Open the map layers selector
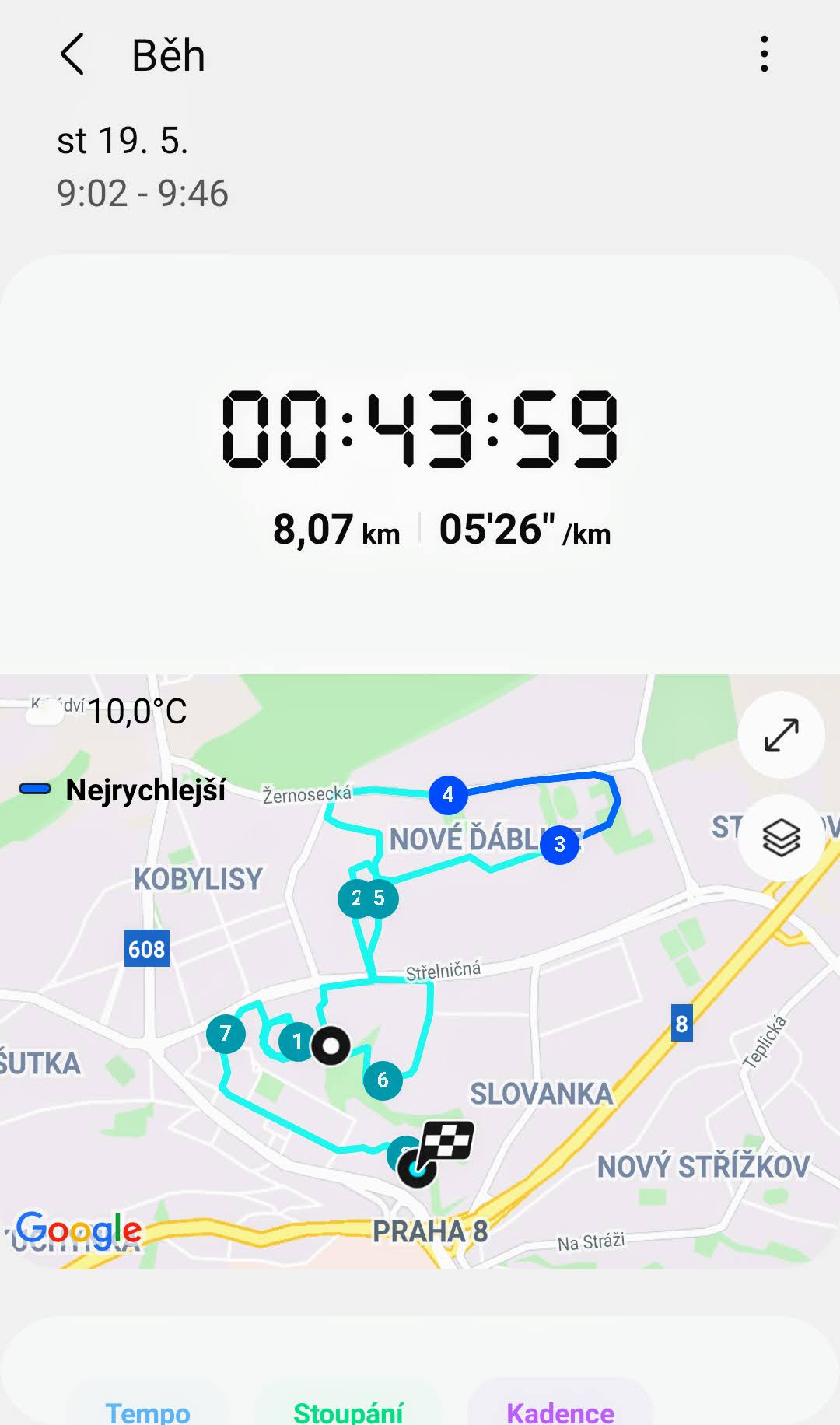The height and width of the screenshot is (1425, 840). 781,838
